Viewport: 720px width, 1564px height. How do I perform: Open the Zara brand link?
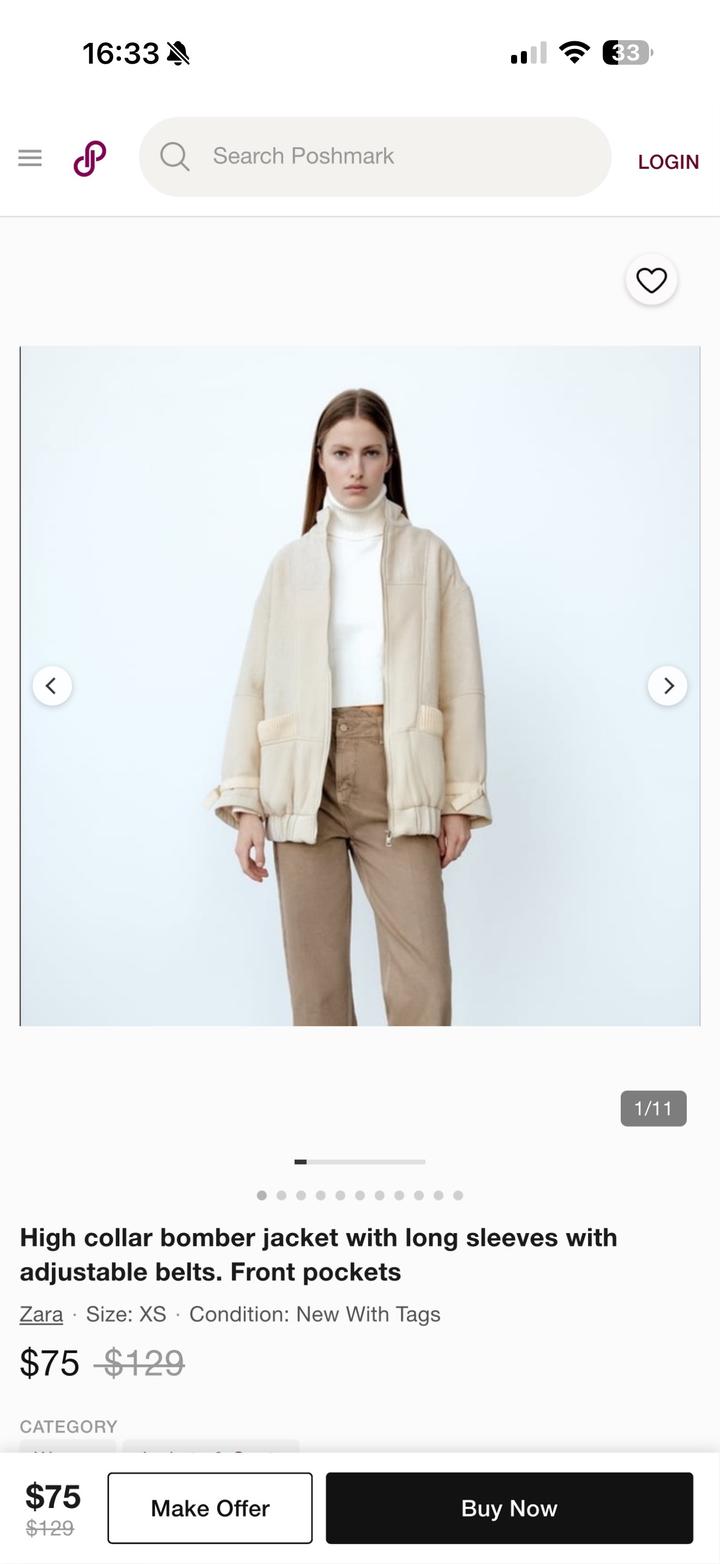click(x=41, y=1314)
